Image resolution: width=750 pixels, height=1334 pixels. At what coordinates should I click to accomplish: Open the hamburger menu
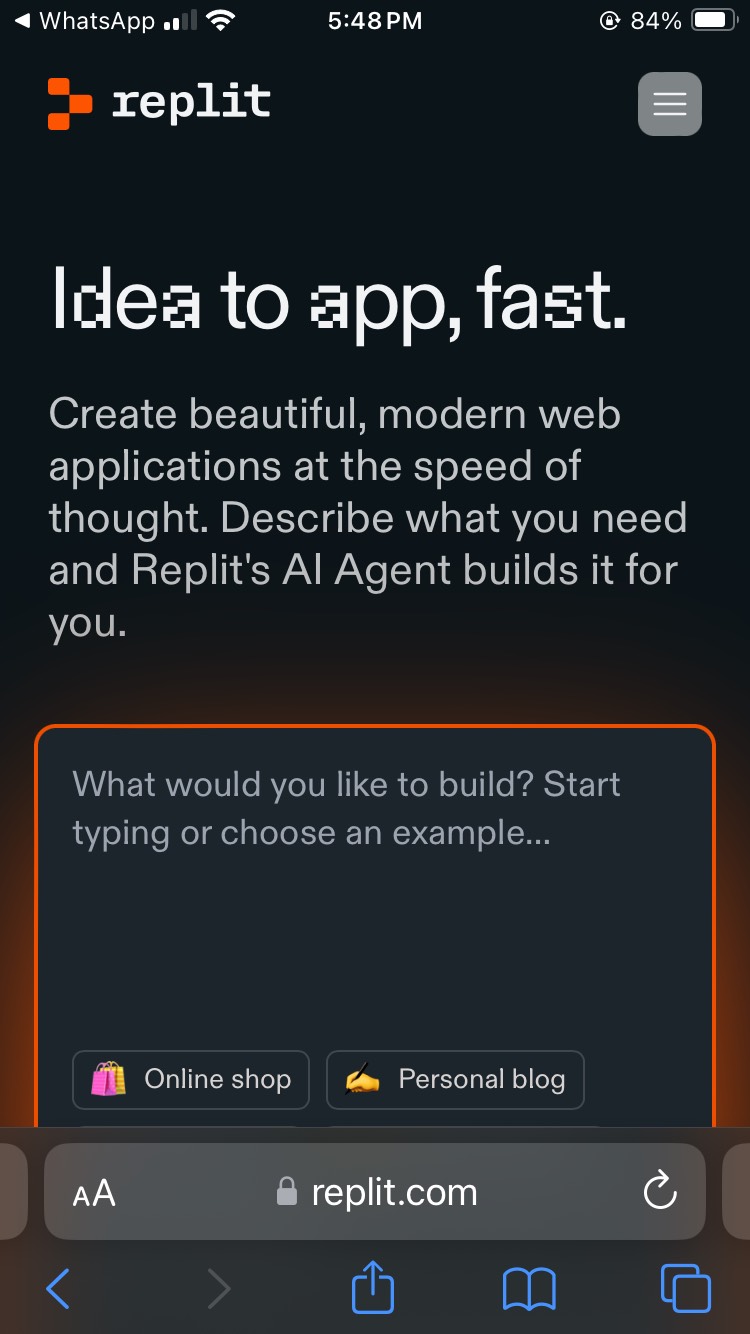click(x=669, y=104)
